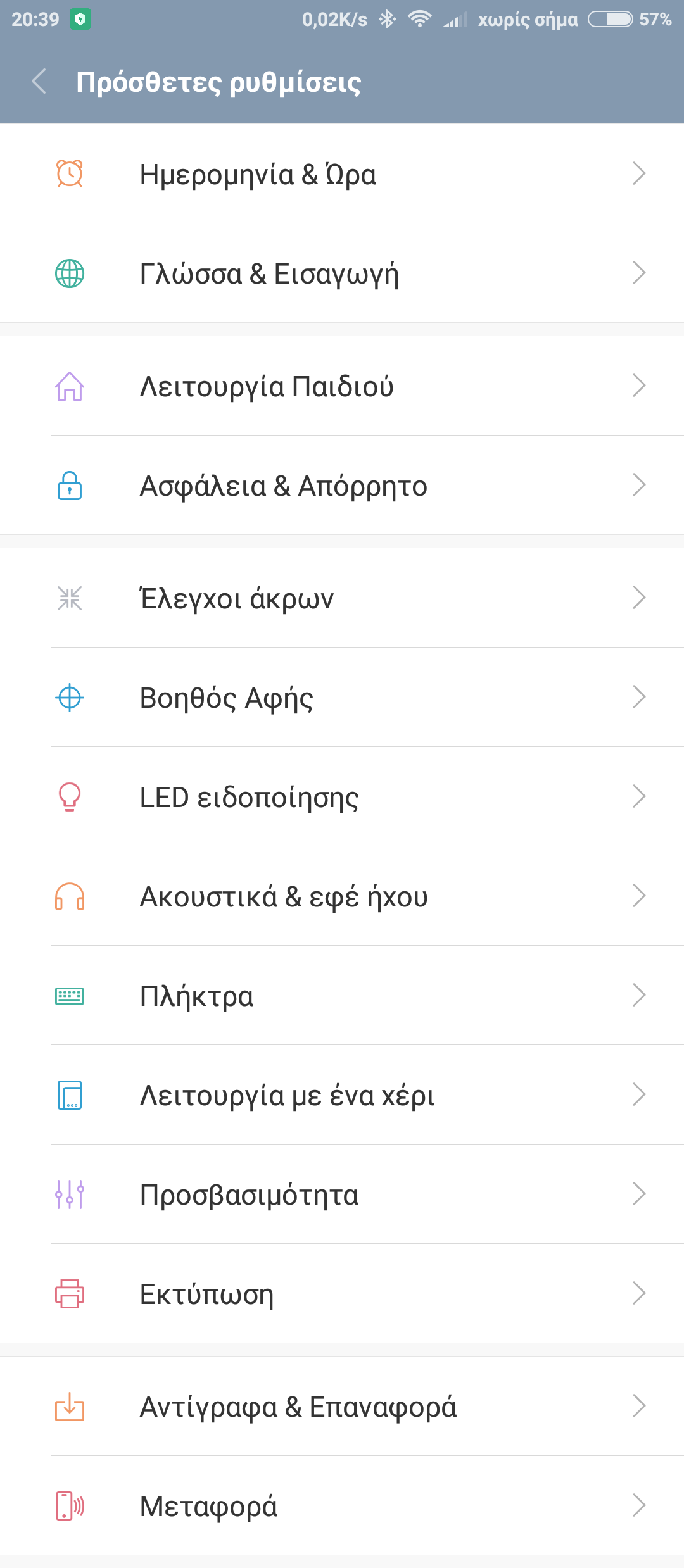Open Ασφάλεια & Απόρρητο

(x=342, y=486)
